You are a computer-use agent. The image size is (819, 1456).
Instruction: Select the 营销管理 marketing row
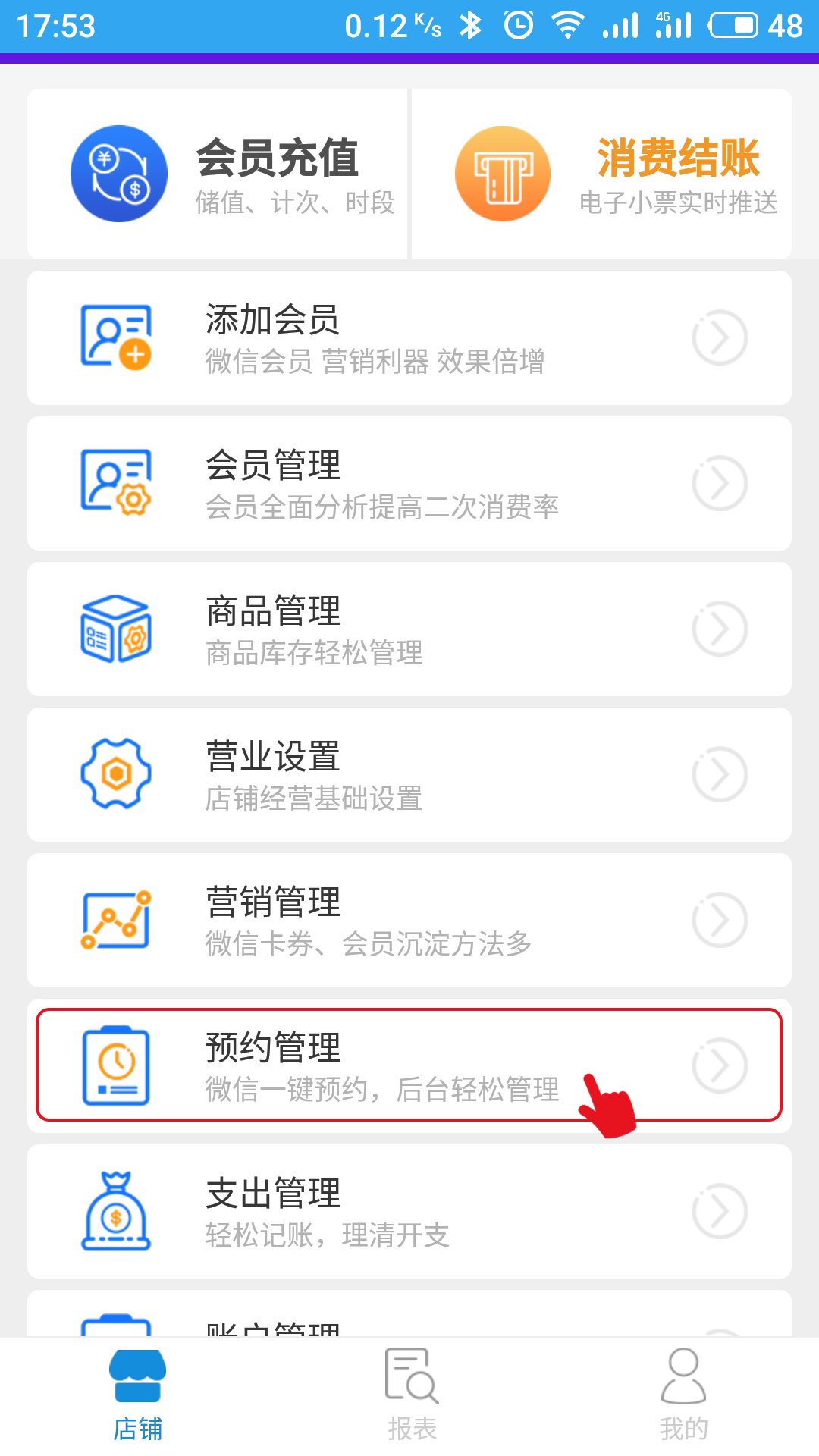(x=409, y=920)
